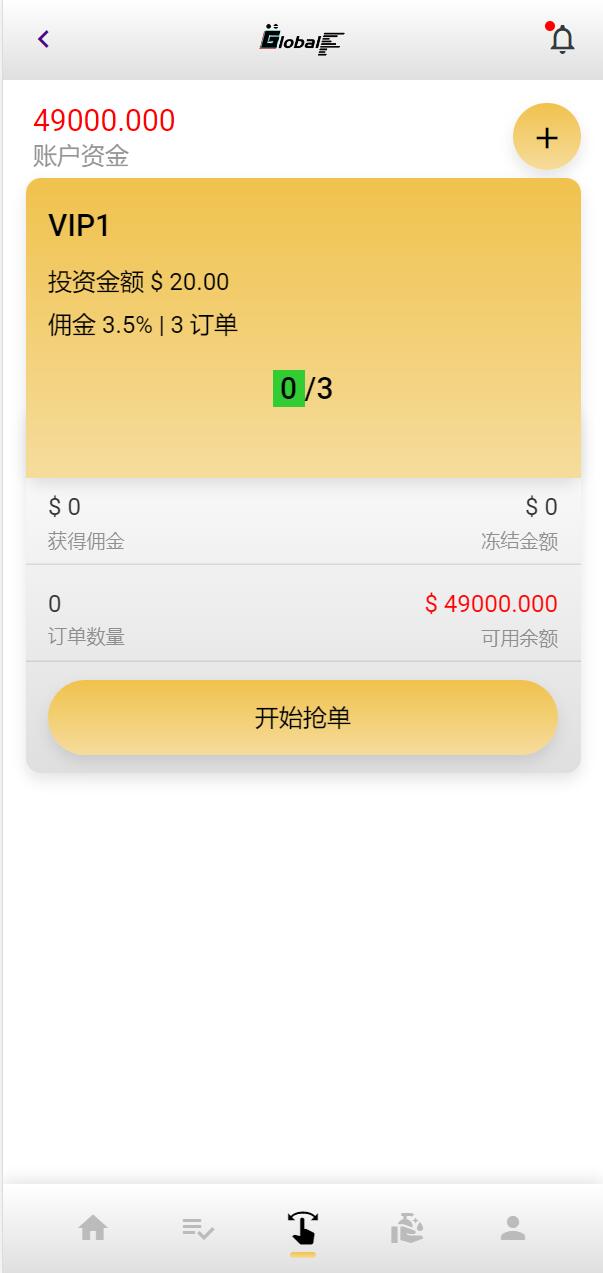
Task: Tap the 开始抢单 button
Action: tap(302, 717)
